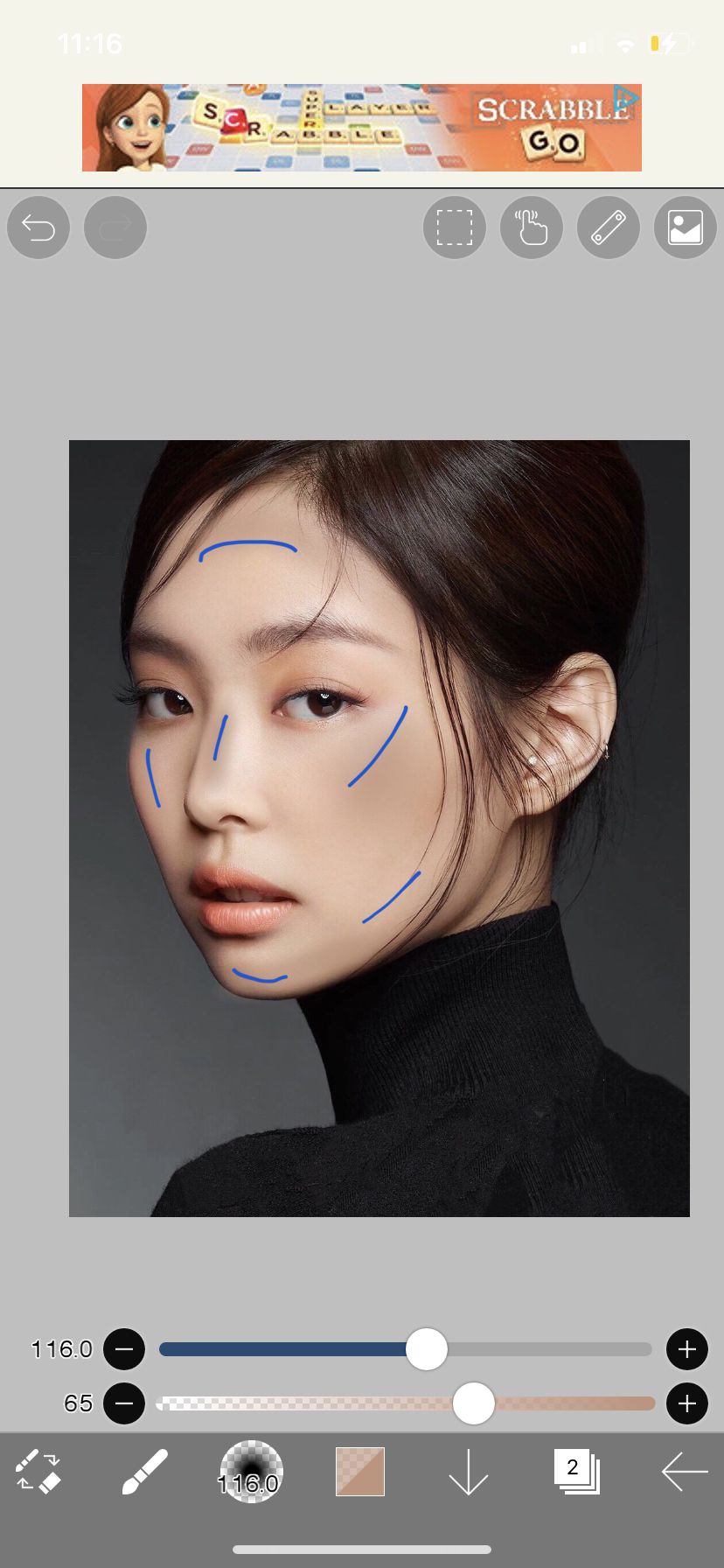Open the canvas material image button
Screen dimensions: 724x1568
(x=685, y=227)
